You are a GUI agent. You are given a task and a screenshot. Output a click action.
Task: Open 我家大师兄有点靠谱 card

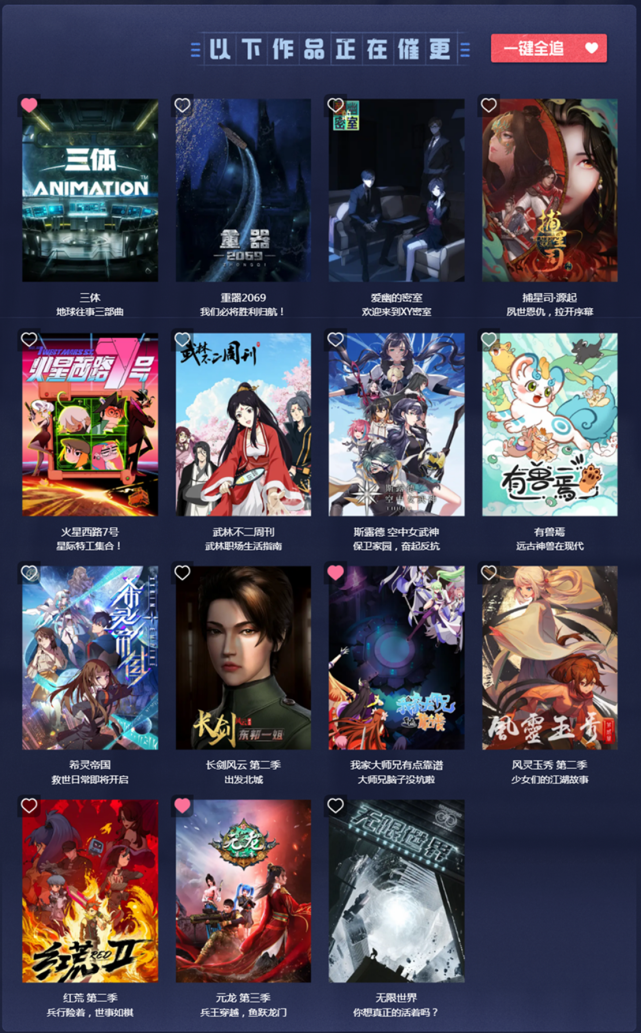click(396, 657)
